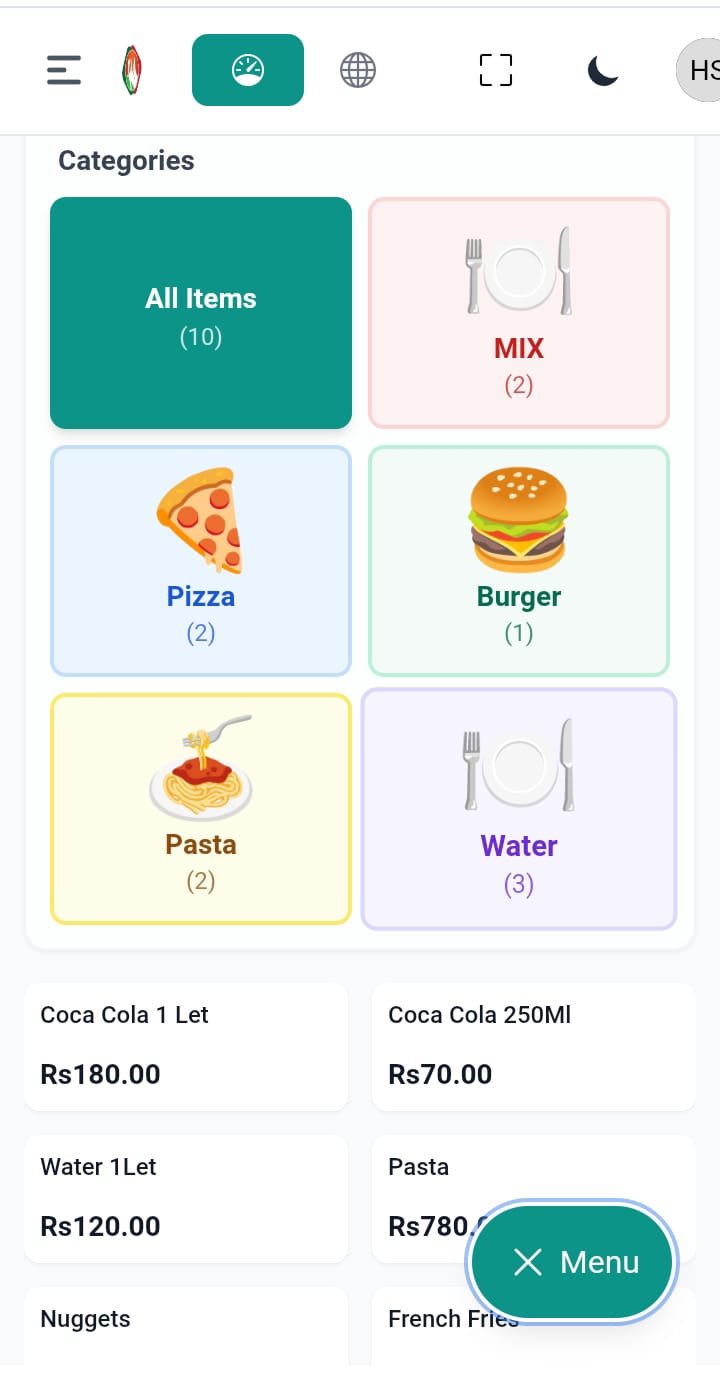Show the Pizza category

[201, 561]
